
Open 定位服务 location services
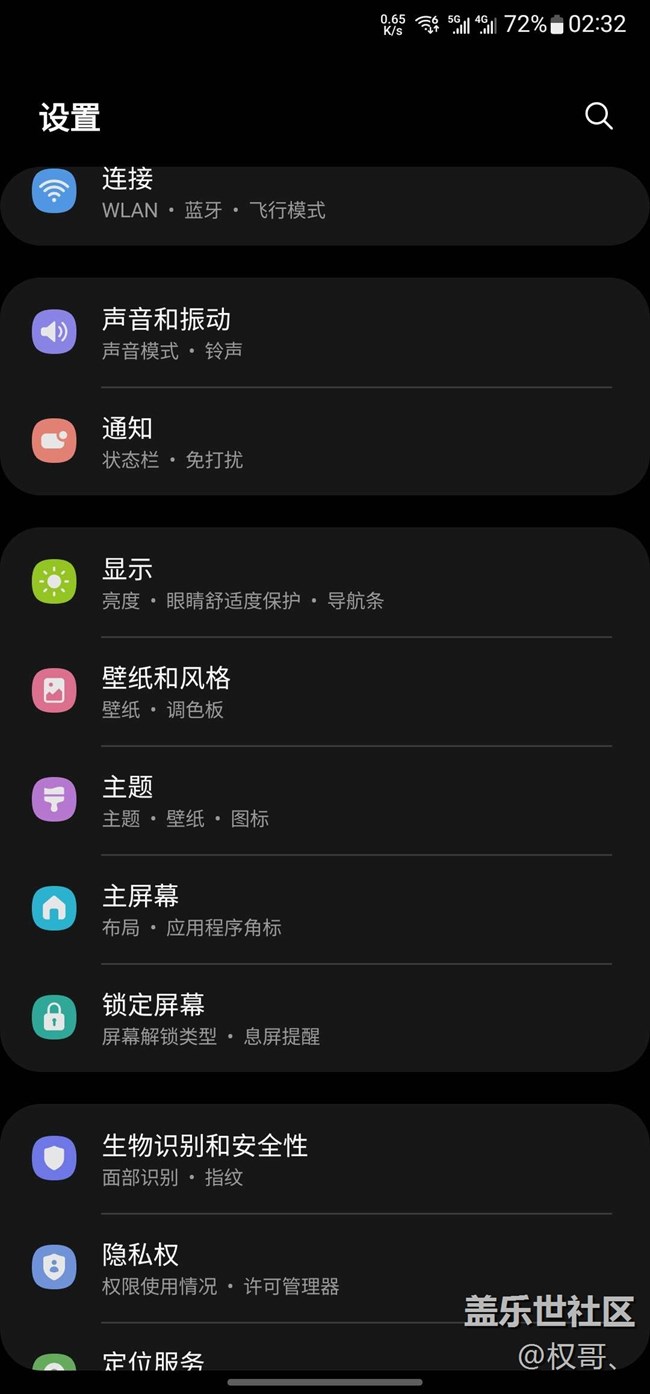[325, 1348]
